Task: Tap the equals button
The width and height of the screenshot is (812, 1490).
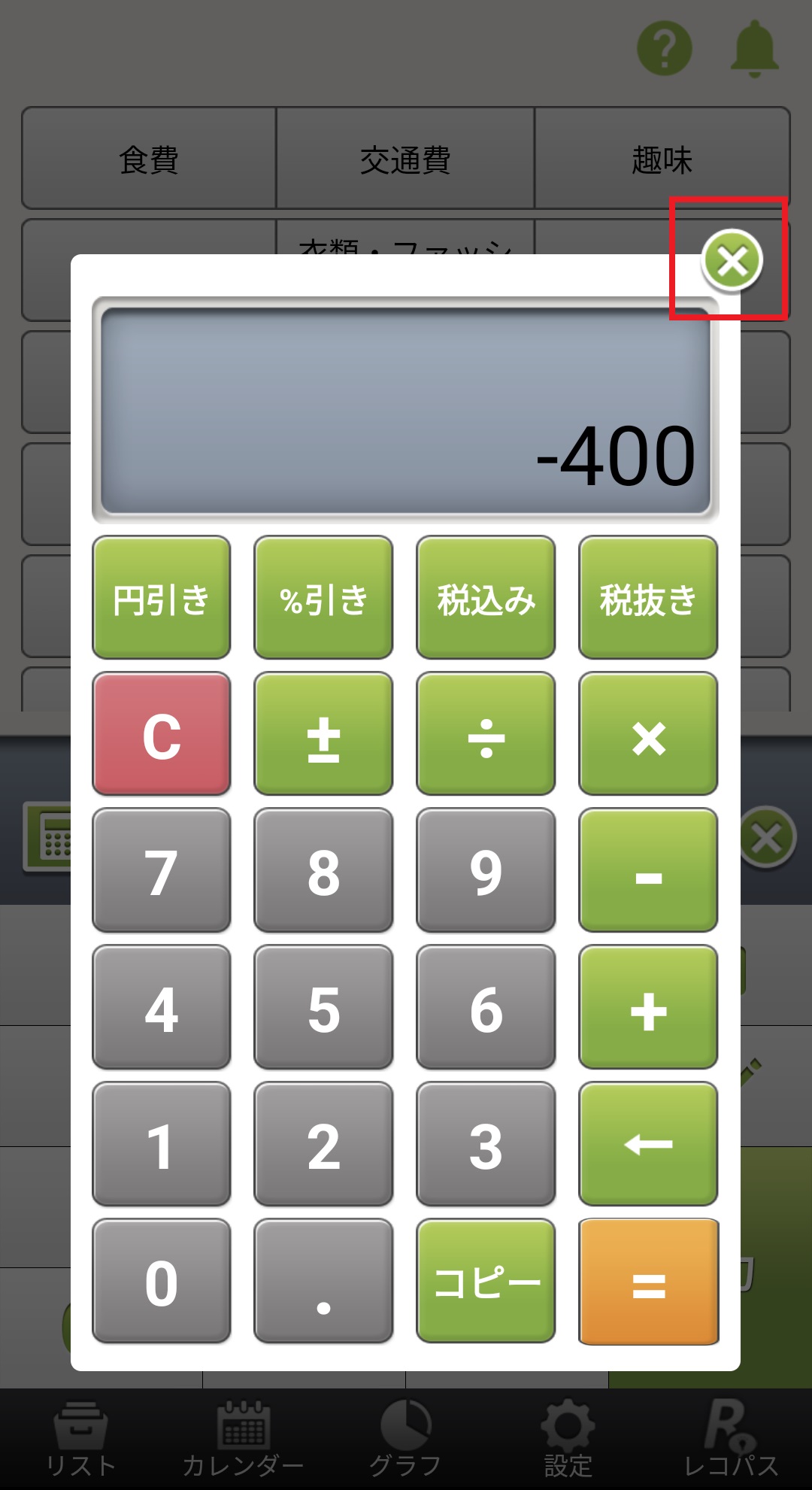Action: [x=648, y=1281]
